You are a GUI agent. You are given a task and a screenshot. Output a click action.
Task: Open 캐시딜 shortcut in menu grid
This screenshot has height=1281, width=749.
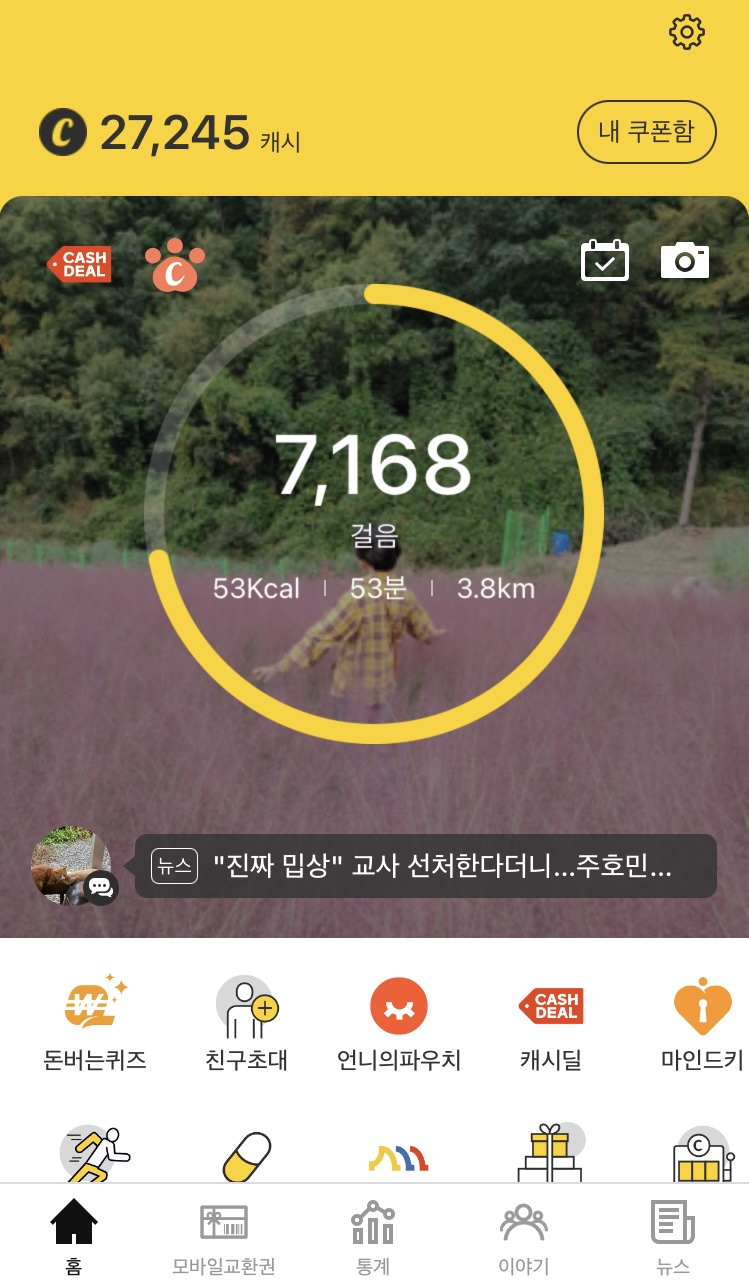click(x=551, y=1022)
